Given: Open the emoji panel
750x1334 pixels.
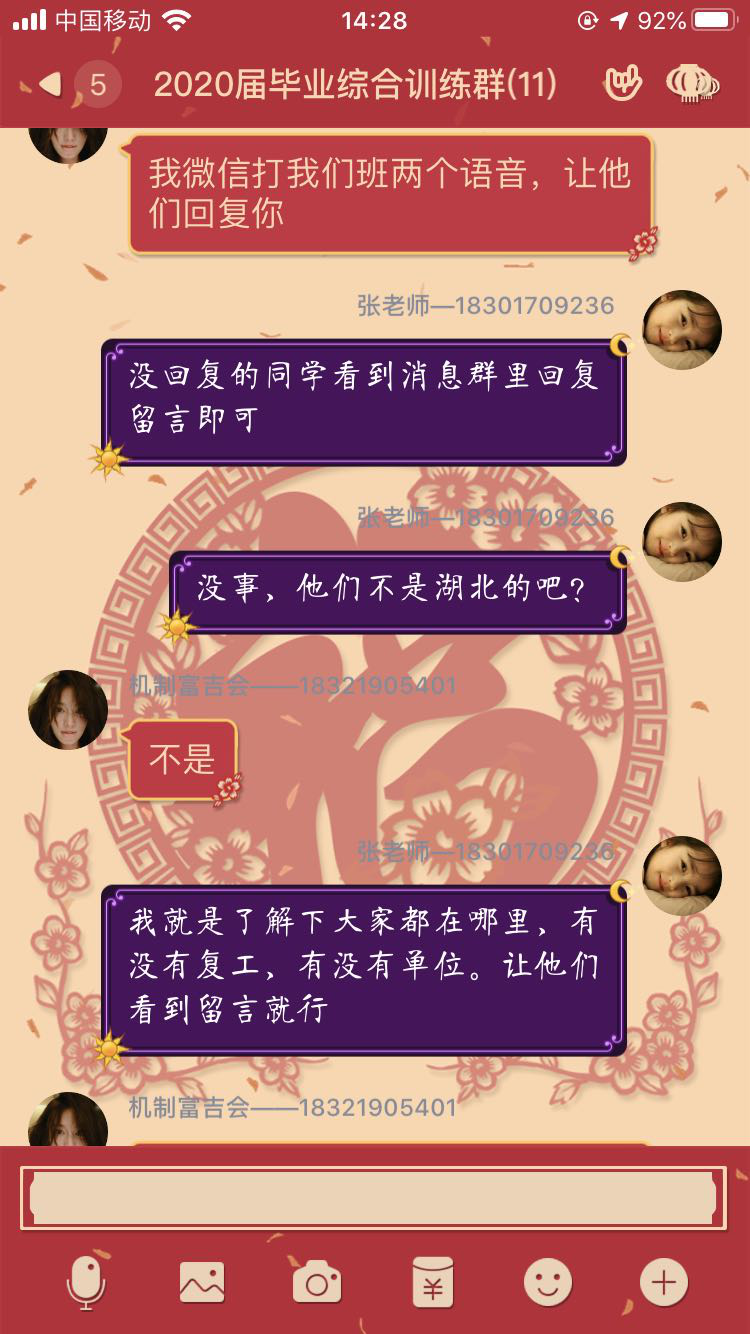Looking at the screenshot, I should (x=548, y=1282).
